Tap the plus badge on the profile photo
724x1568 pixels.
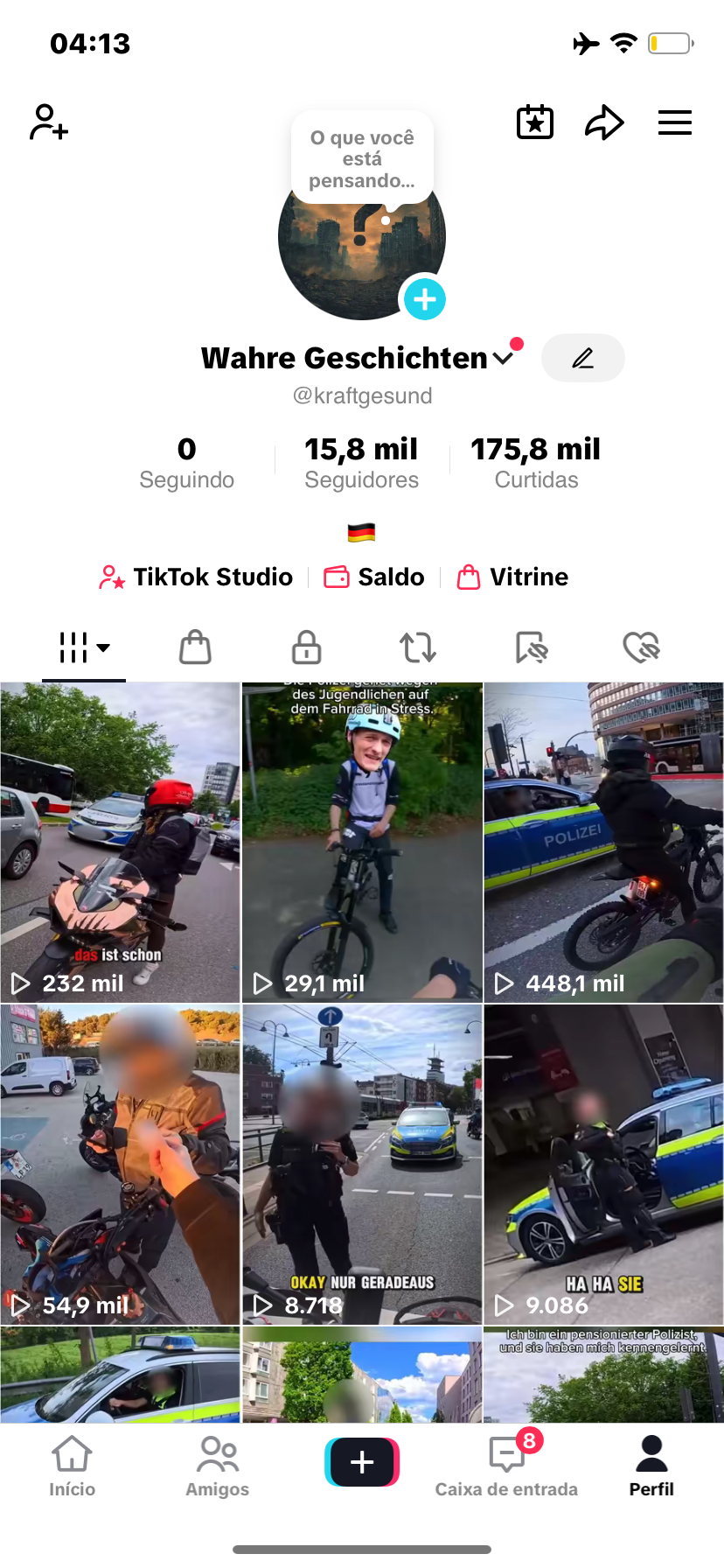(425, 299)
